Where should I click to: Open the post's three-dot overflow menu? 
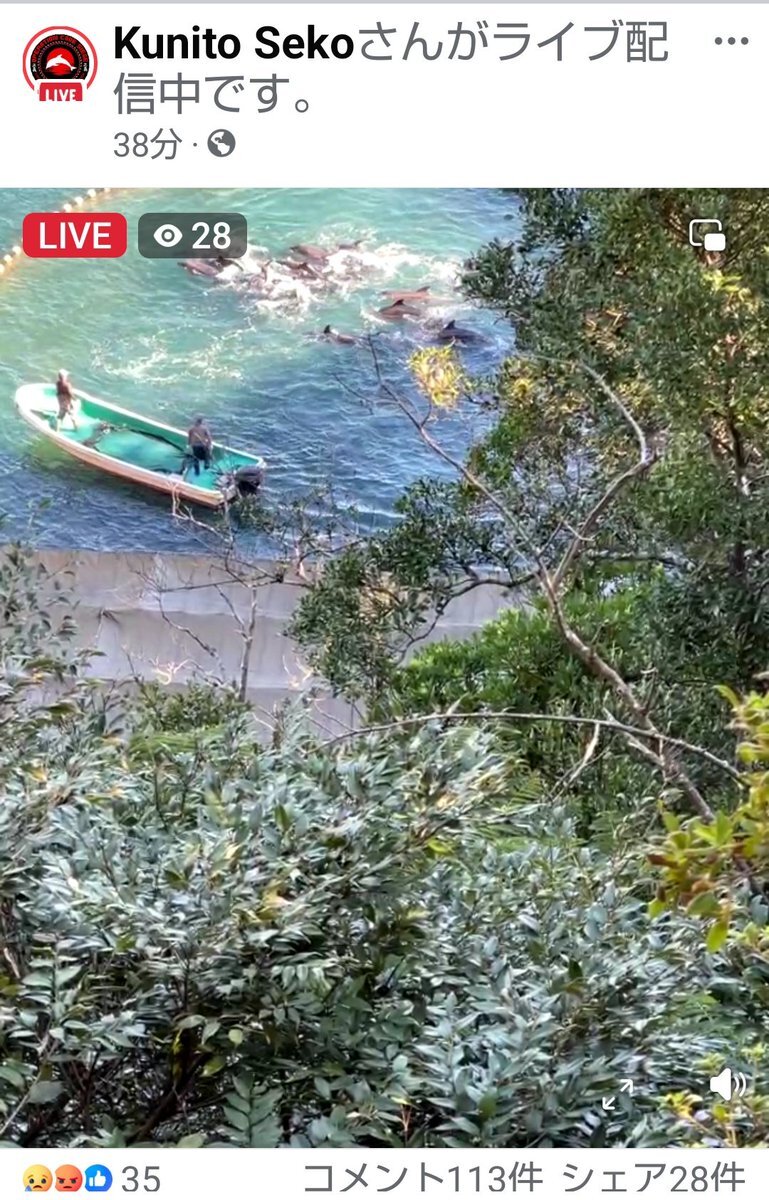coord(731,42)
